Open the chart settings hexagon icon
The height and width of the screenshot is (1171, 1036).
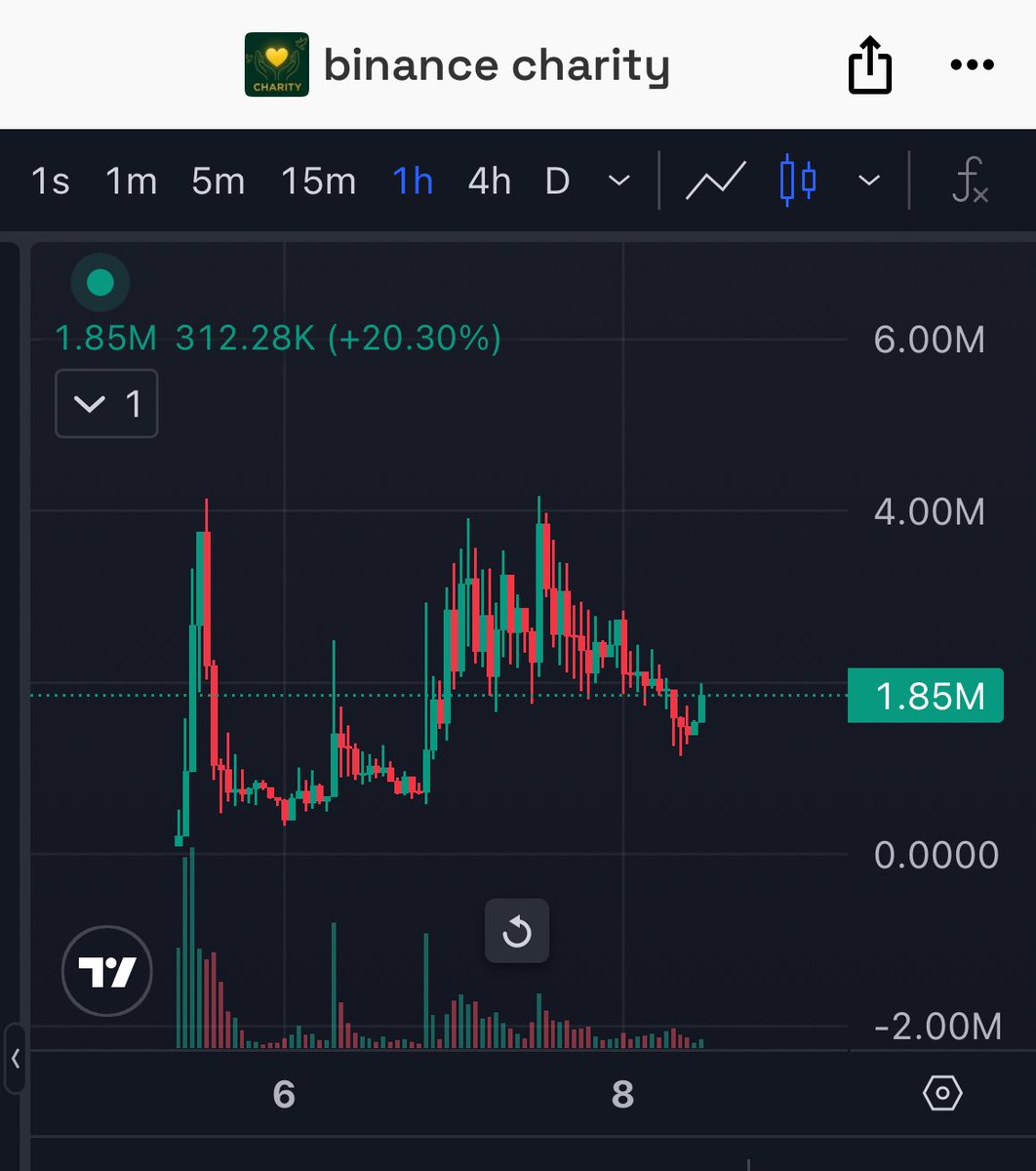pos(942,1094)
